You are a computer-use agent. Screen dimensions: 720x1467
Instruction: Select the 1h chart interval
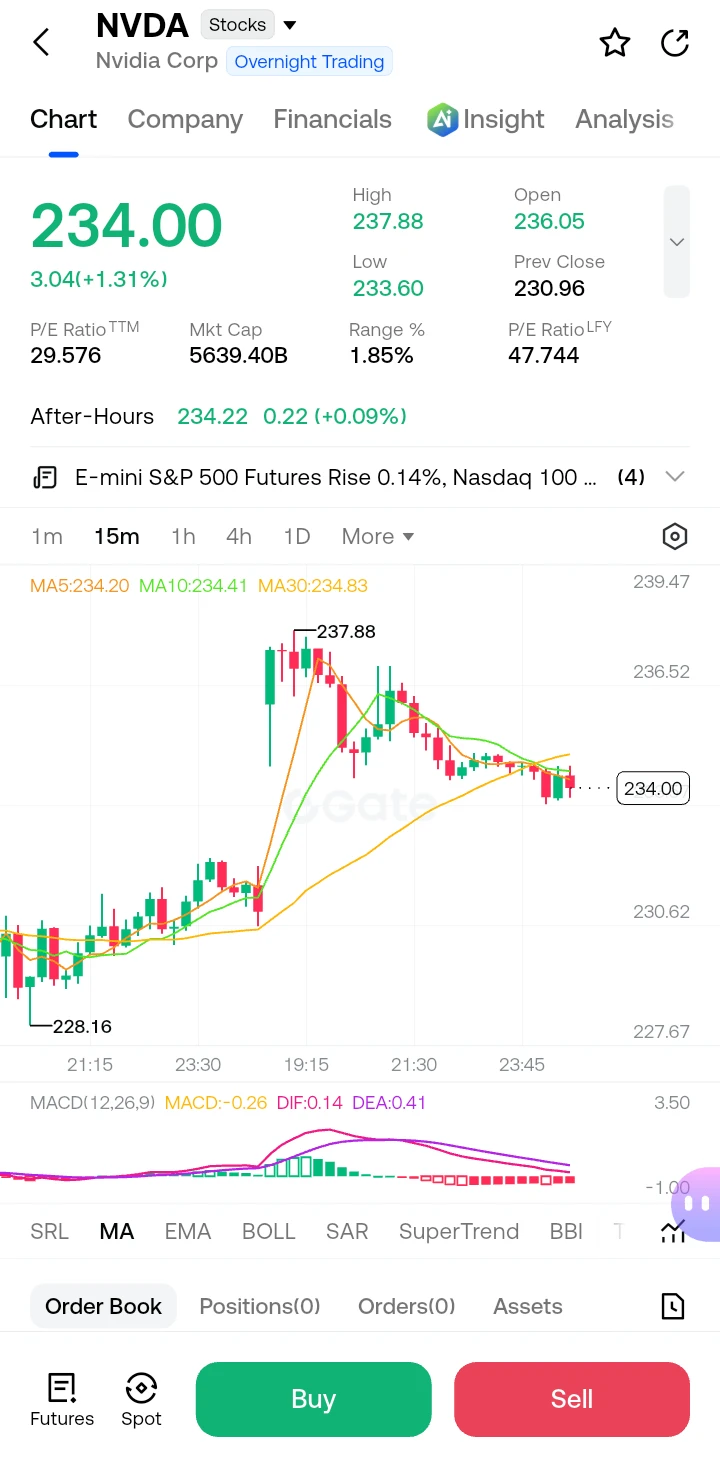[183, 536]
